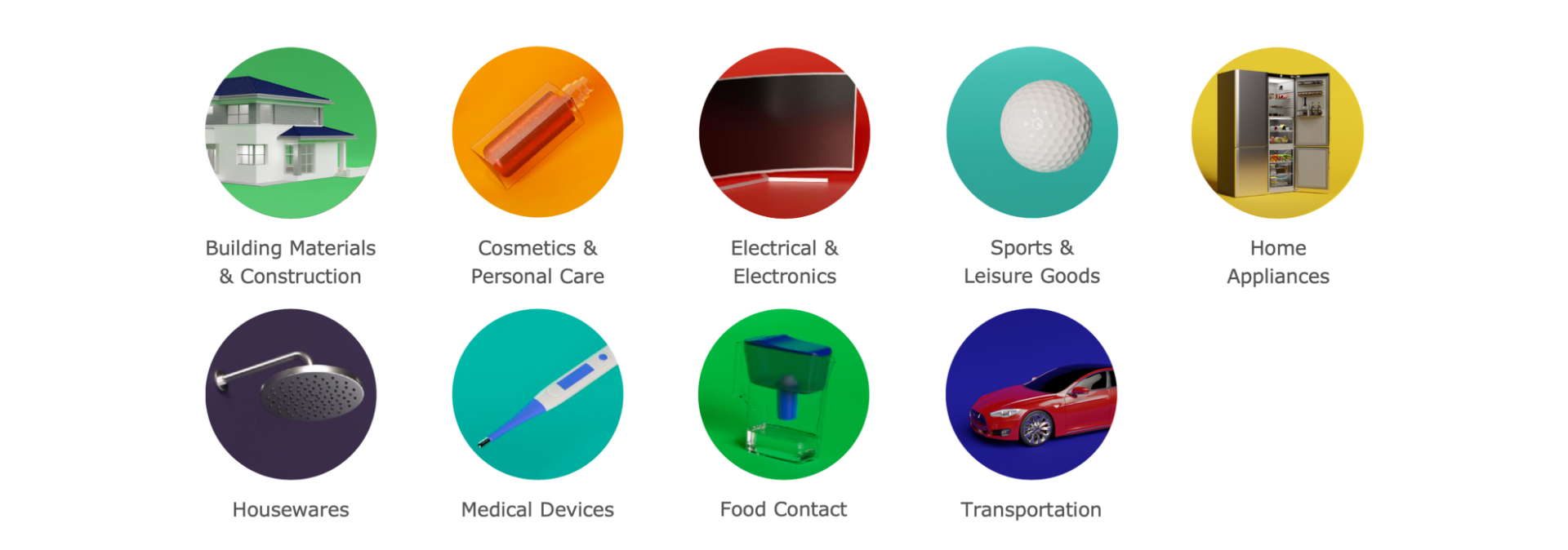The width and height of the screenshot is (1568, 550).
Task: View the Food Contact category
Action: [784, 394]
